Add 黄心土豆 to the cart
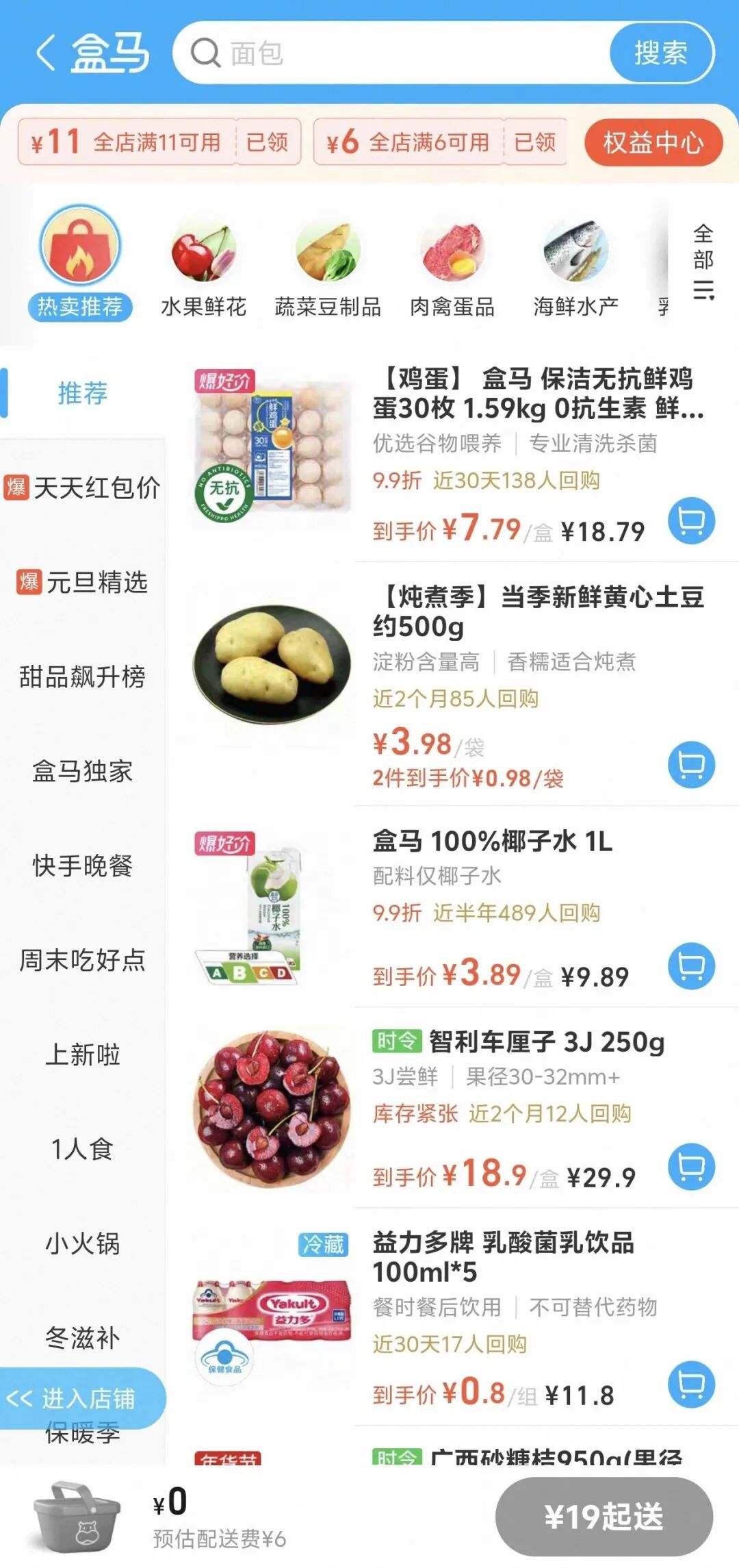The image size is (739, 1568). [691, 764]
